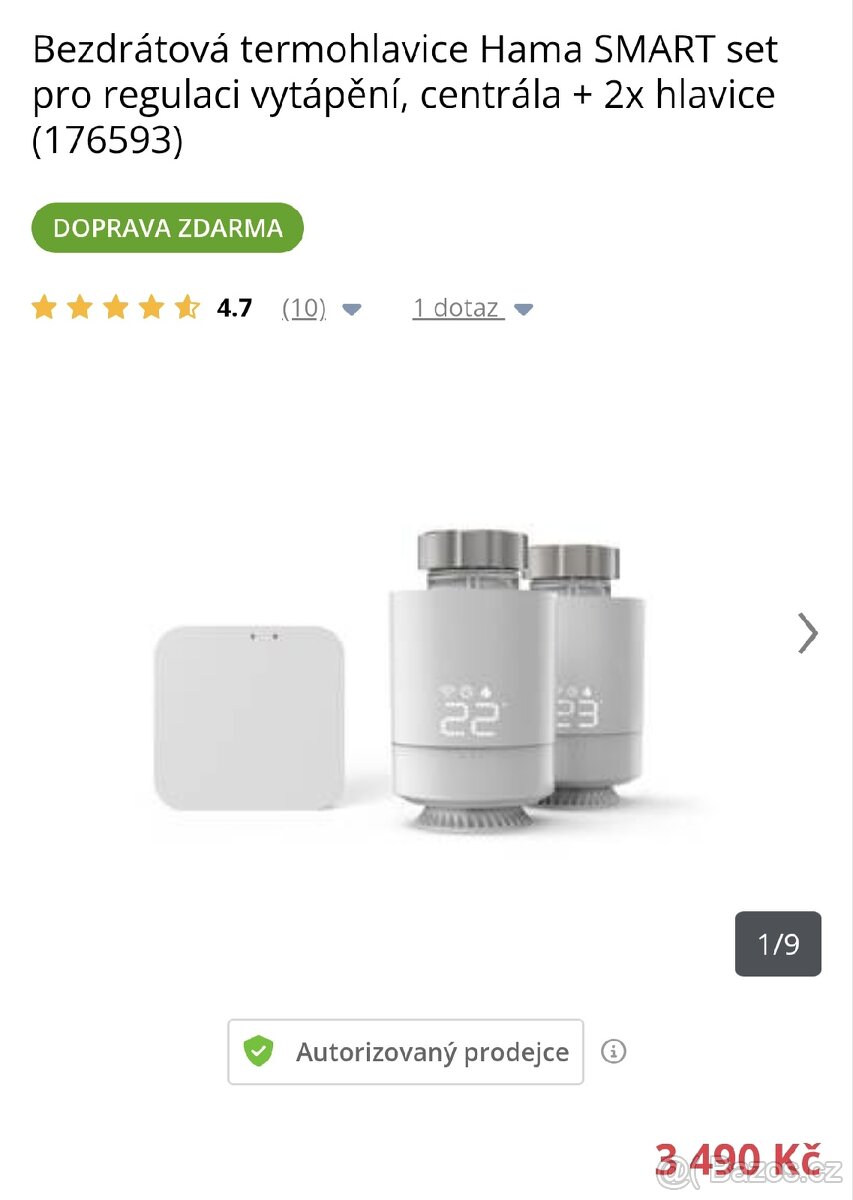Show the next product photo
The width and height of the screenshot is (853, 1200).
tap(808, 633)
